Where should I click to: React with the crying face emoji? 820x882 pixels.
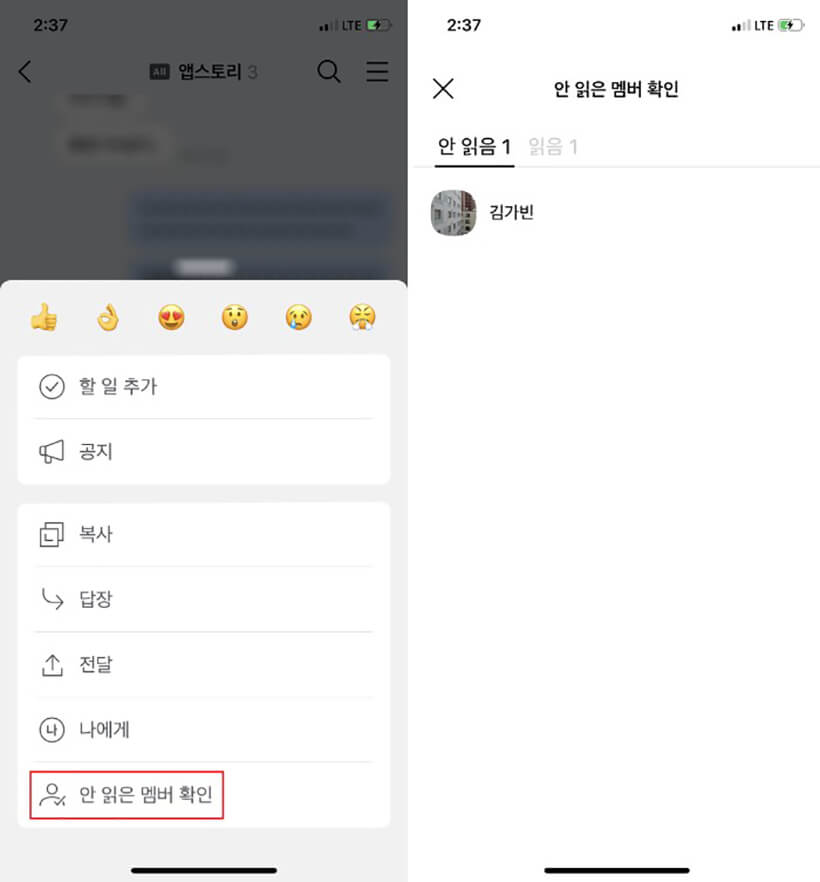coord(298,318)
